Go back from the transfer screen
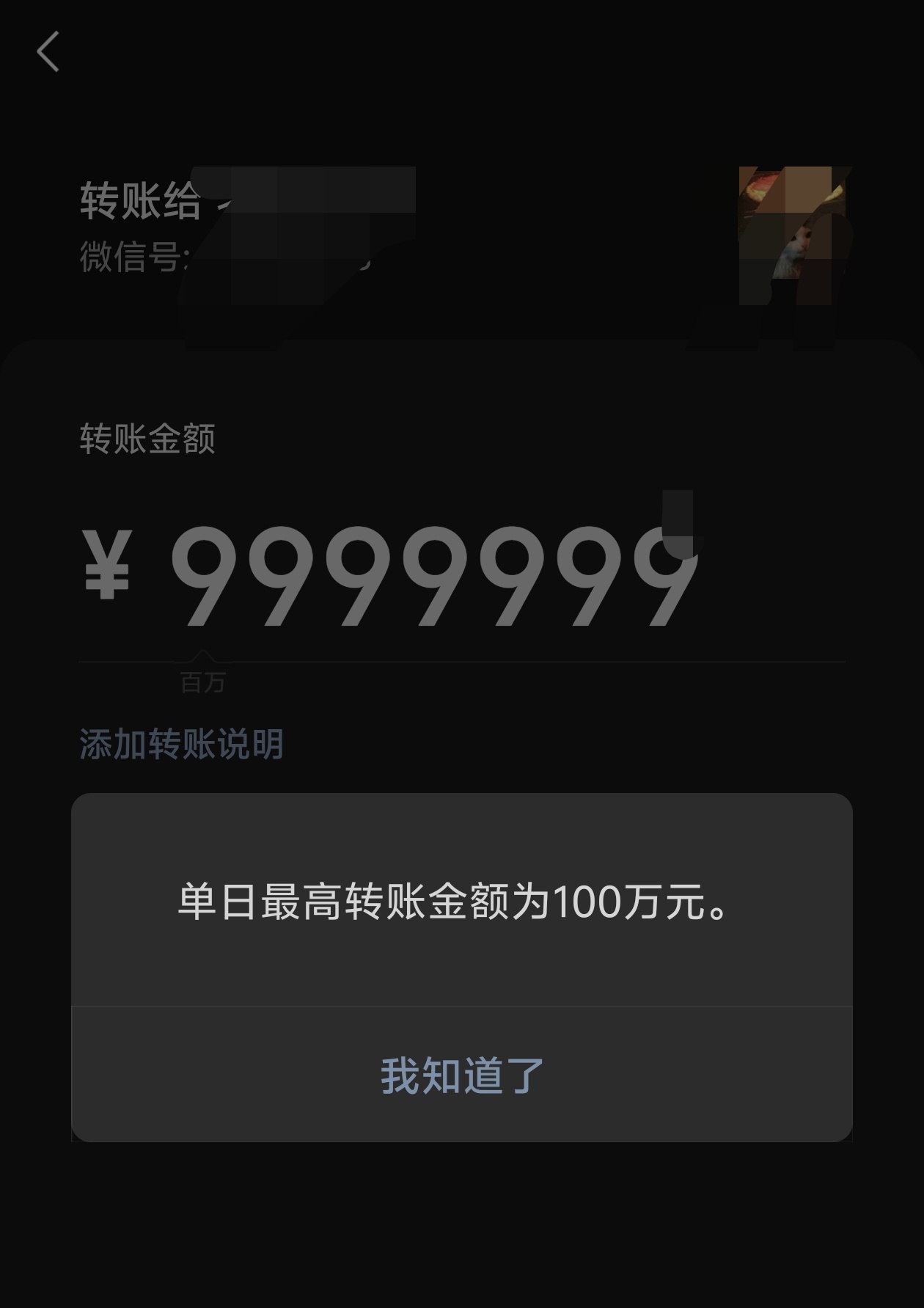924x1308 pixels. pyautogui.click(x=48, y=52)
